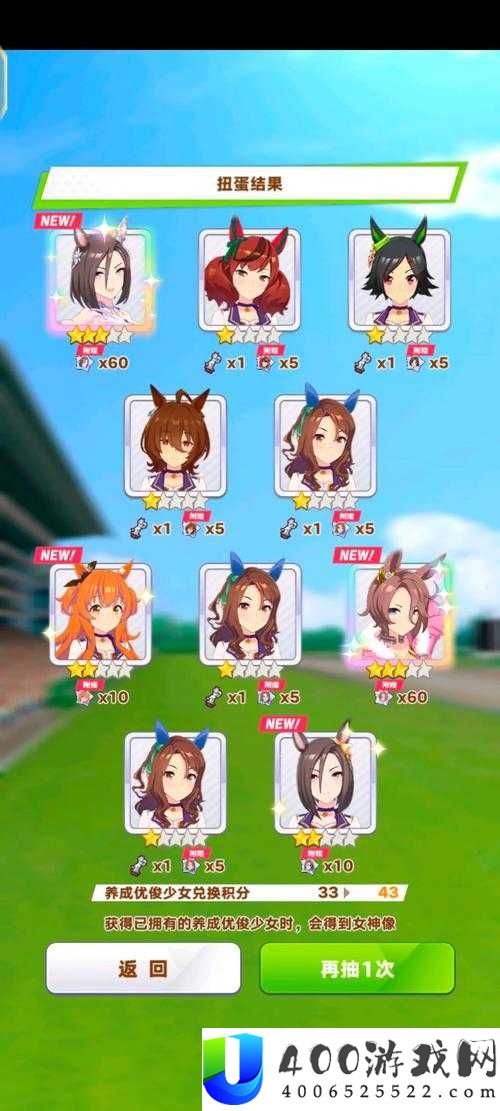Tap the 返回 button to go back
Viewport: 500px width, 1111px height.
point(143,968)
